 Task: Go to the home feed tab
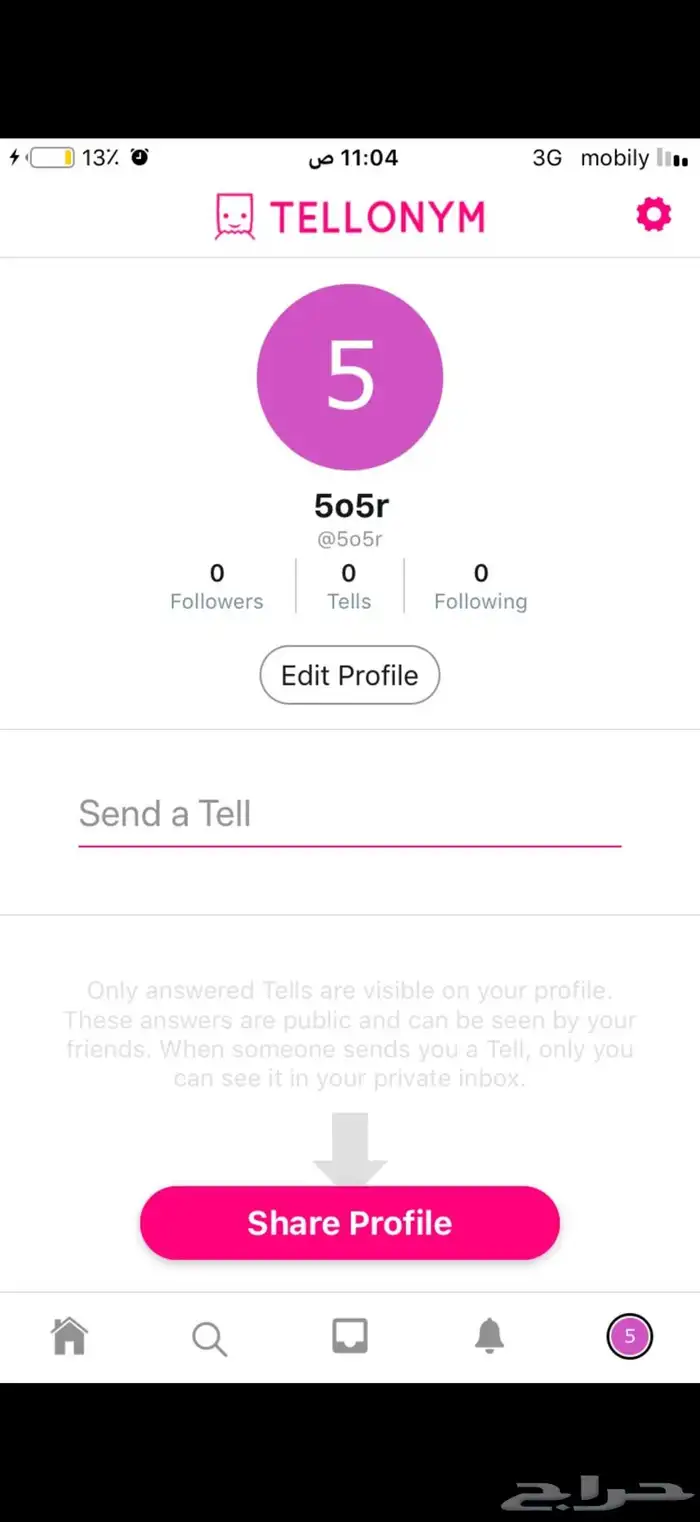click(70, 1336)
